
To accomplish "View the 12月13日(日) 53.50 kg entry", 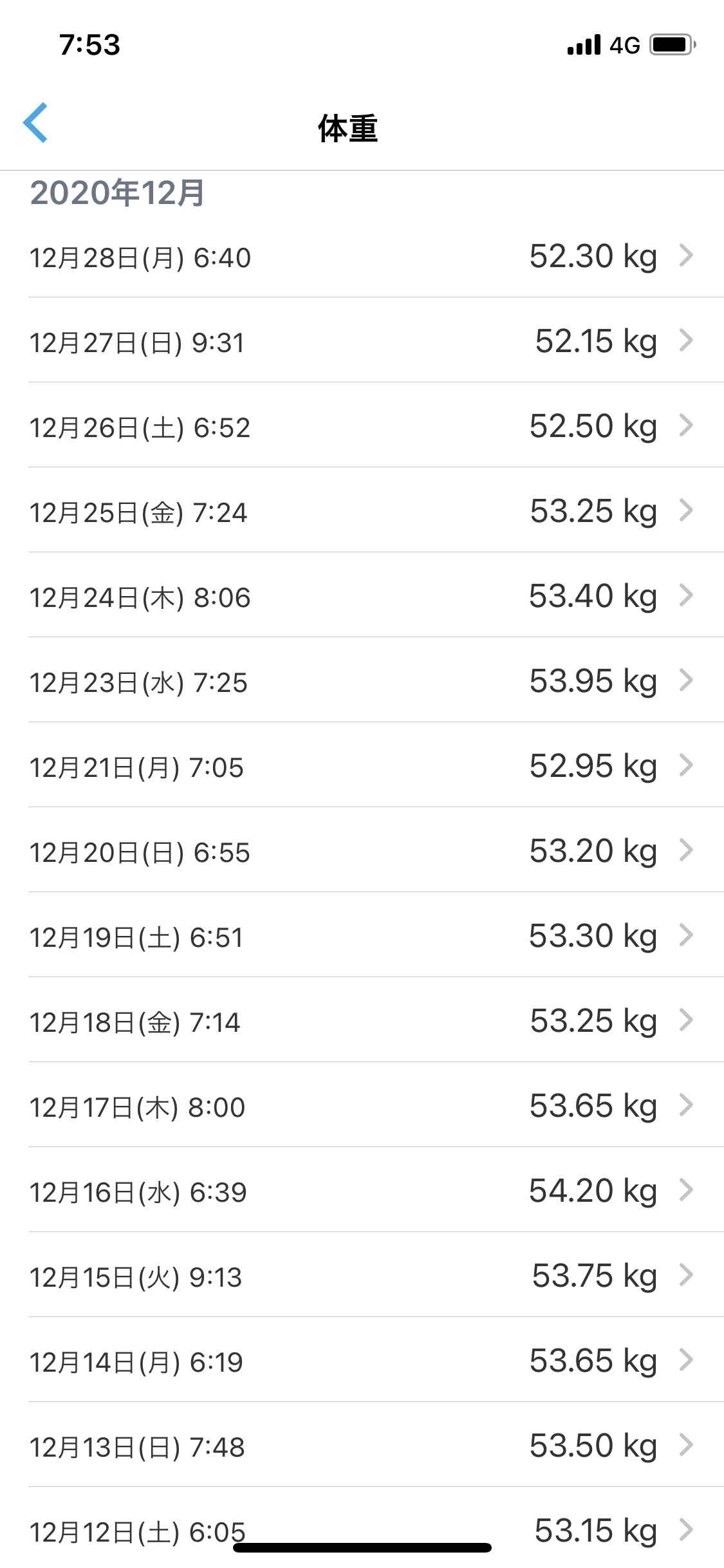I will click(362, 1445).
